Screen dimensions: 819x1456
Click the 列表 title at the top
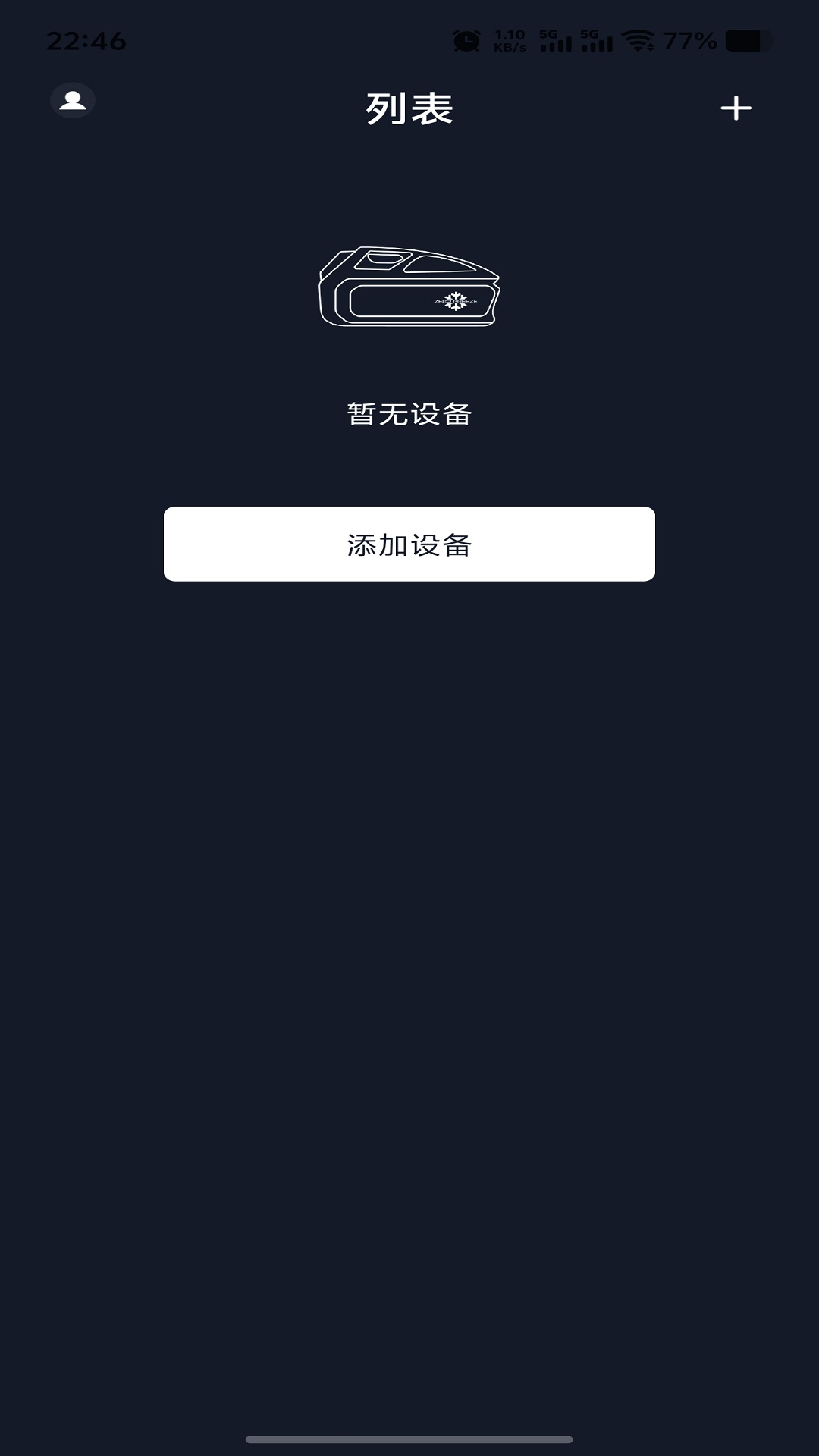(x=409, y=108)
